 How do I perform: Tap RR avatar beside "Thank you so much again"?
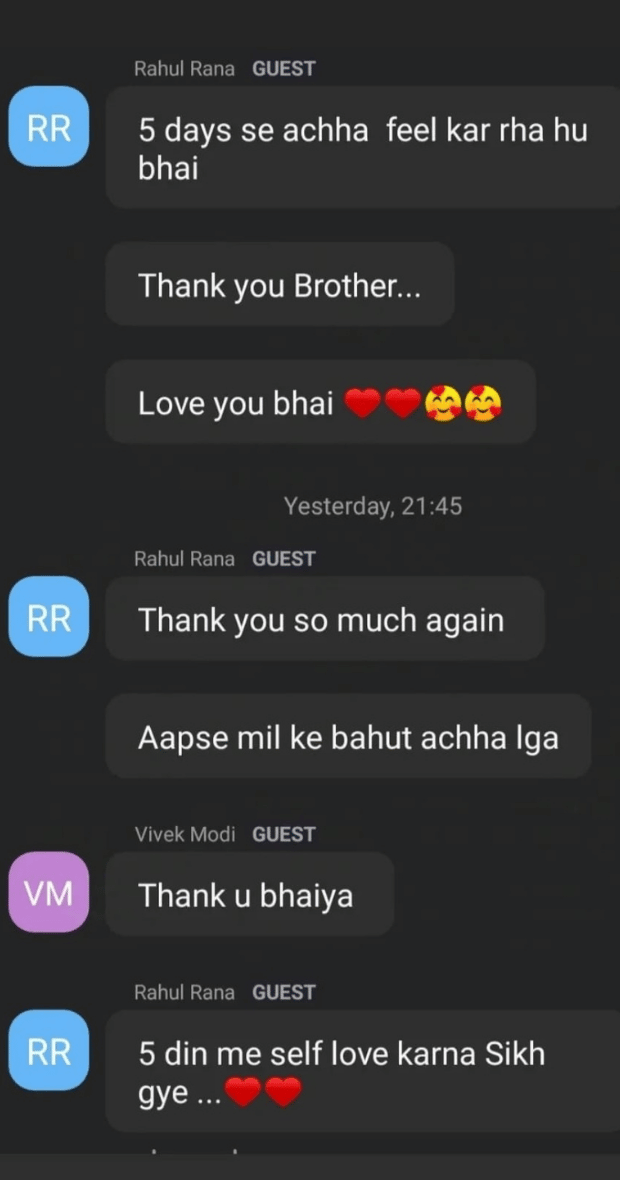click(x=49, y=617)
